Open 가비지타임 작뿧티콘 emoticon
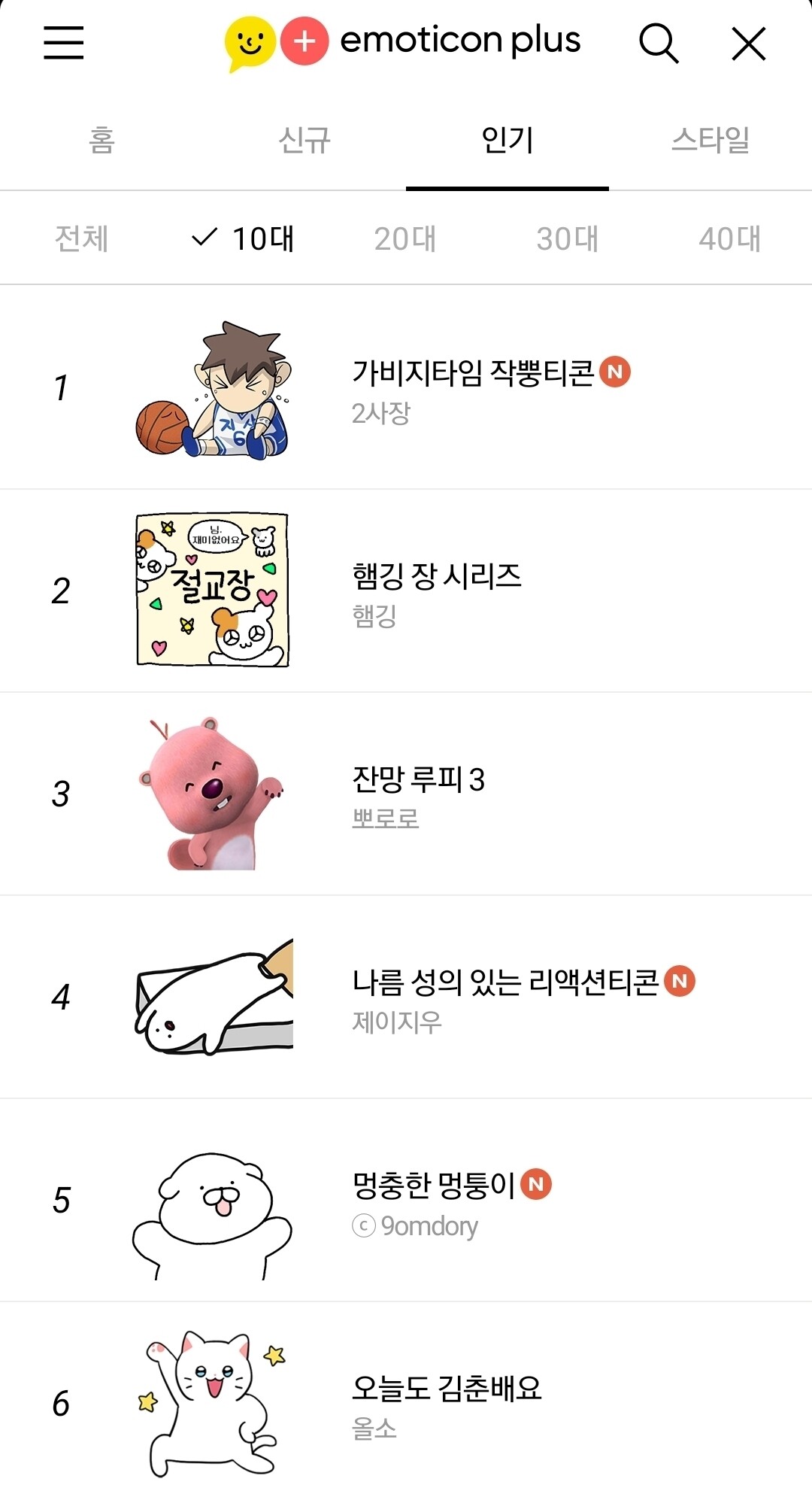This screenshot has height=1500, width=812. (474, 372)
